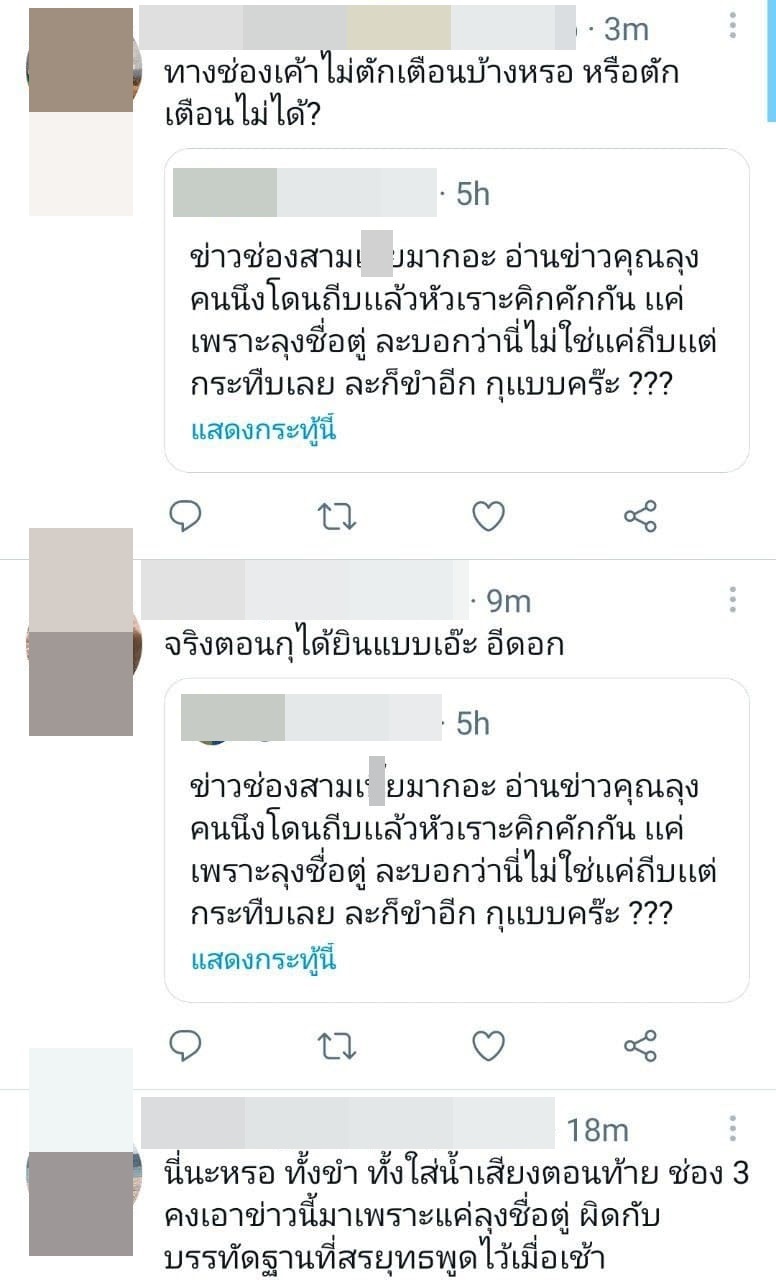Retweet the first tweet
This screenshot has width=776, height=1280.
point(336,516)
